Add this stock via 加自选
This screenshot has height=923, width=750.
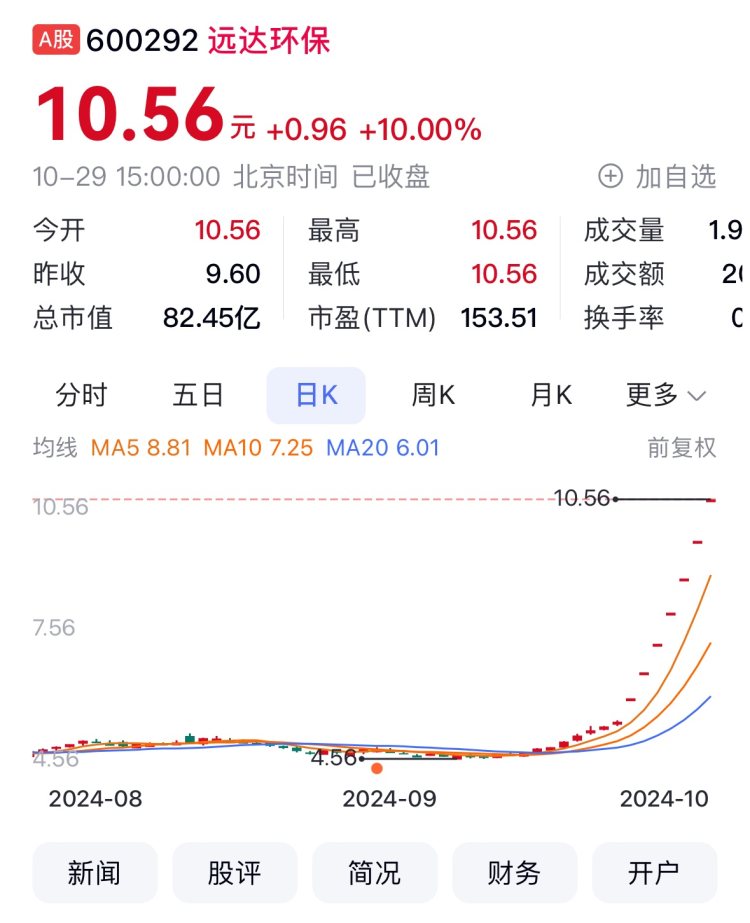click(658, 177)
